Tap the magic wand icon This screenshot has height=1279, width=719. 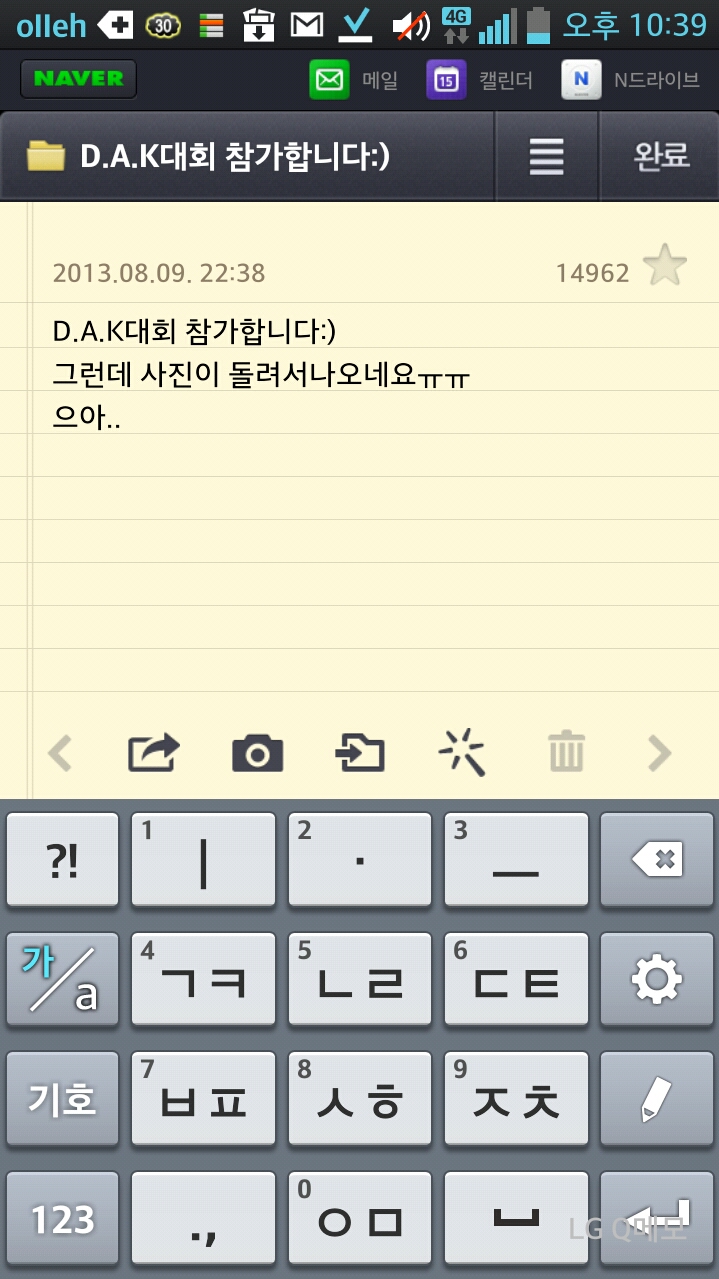pos(462,753)
